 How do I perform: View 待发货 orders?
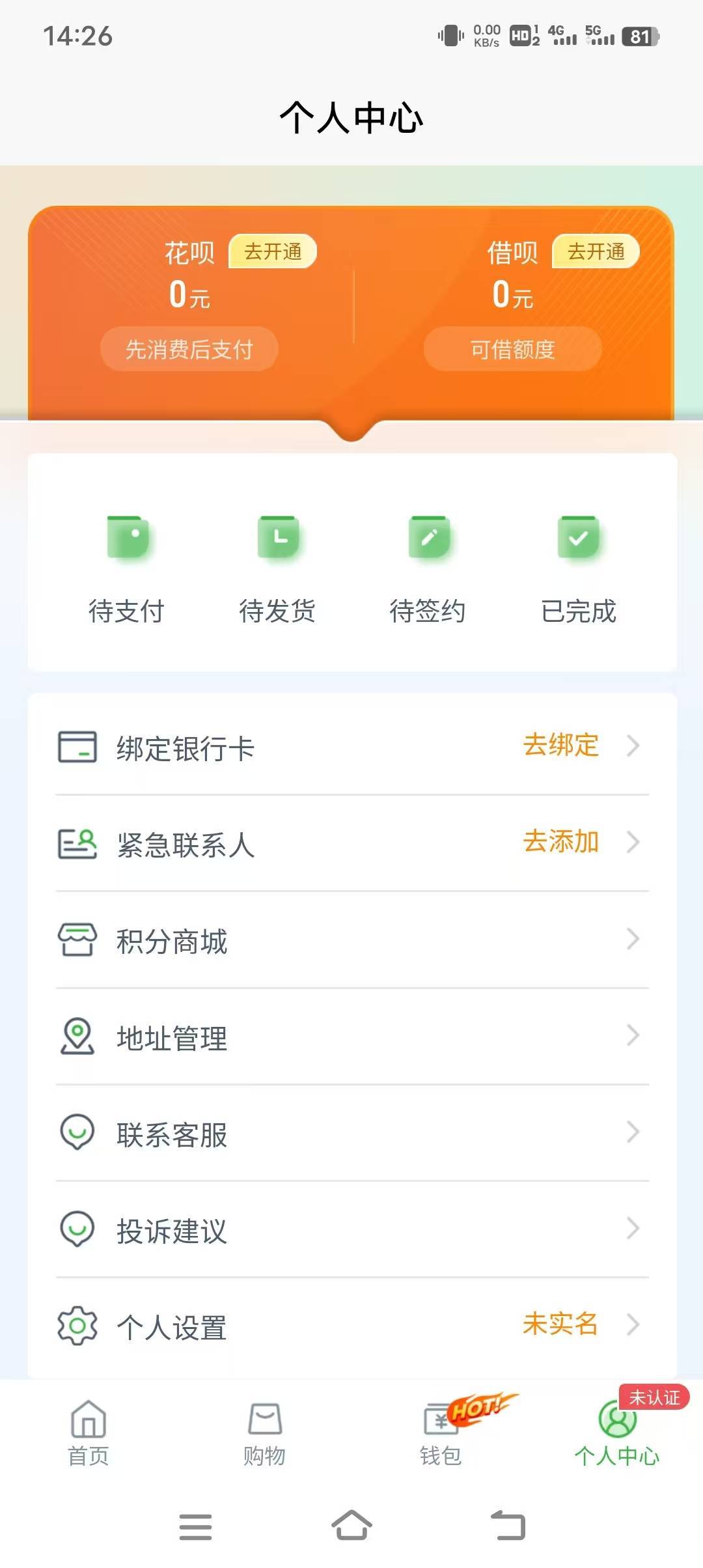tap(277, 568)
